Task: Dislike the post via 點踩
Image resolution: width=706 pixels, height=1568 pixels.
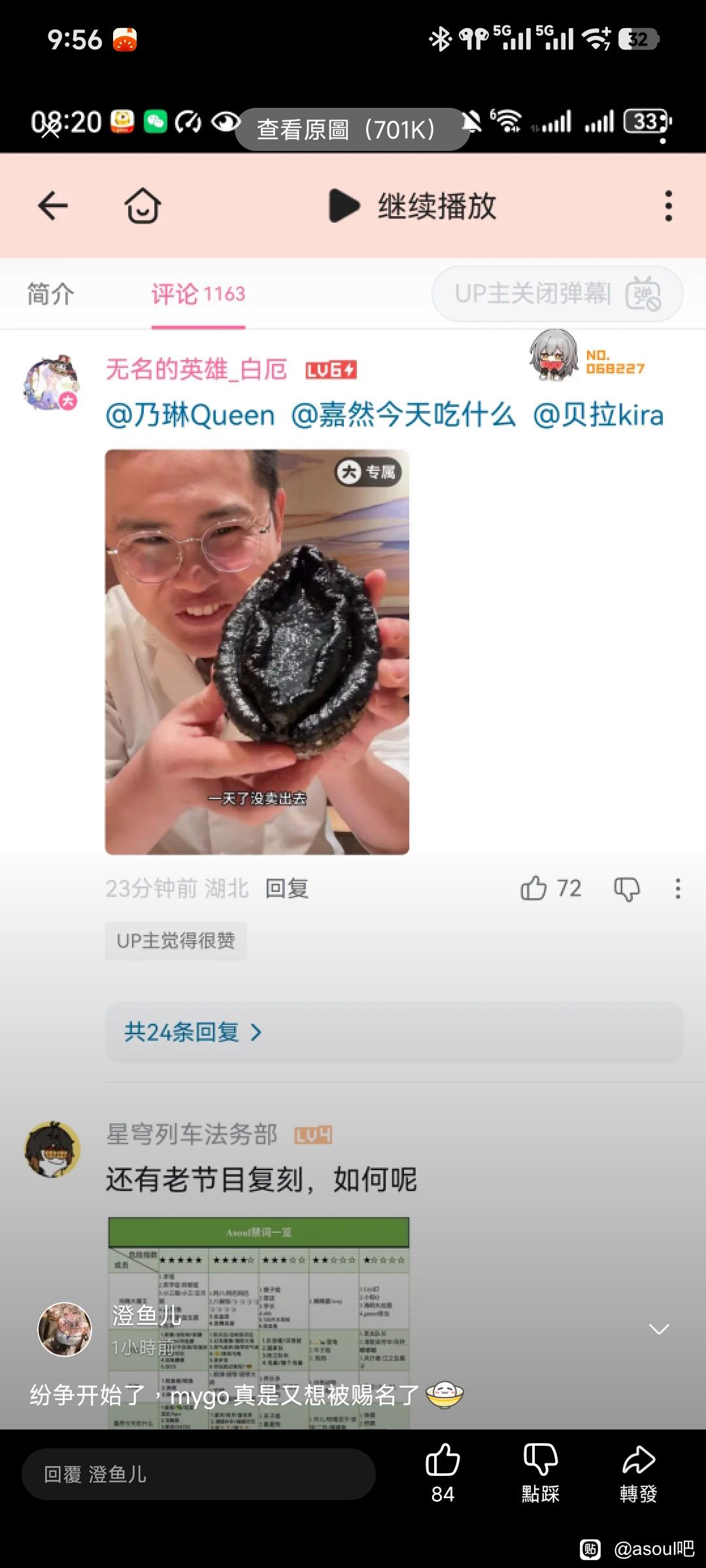Action: tap(541, 1473)
